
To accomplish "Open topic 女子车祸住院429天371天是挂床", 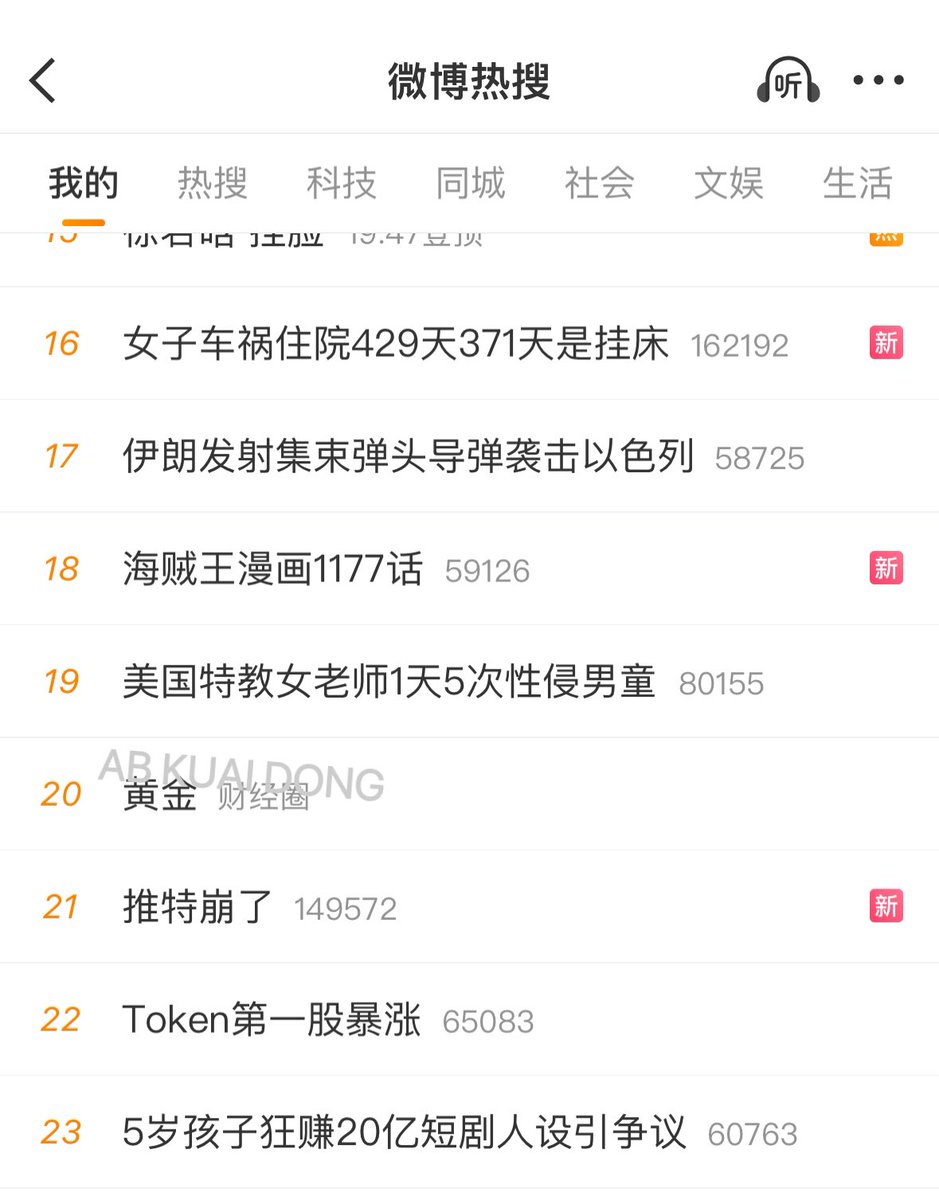I will (395, 344).
